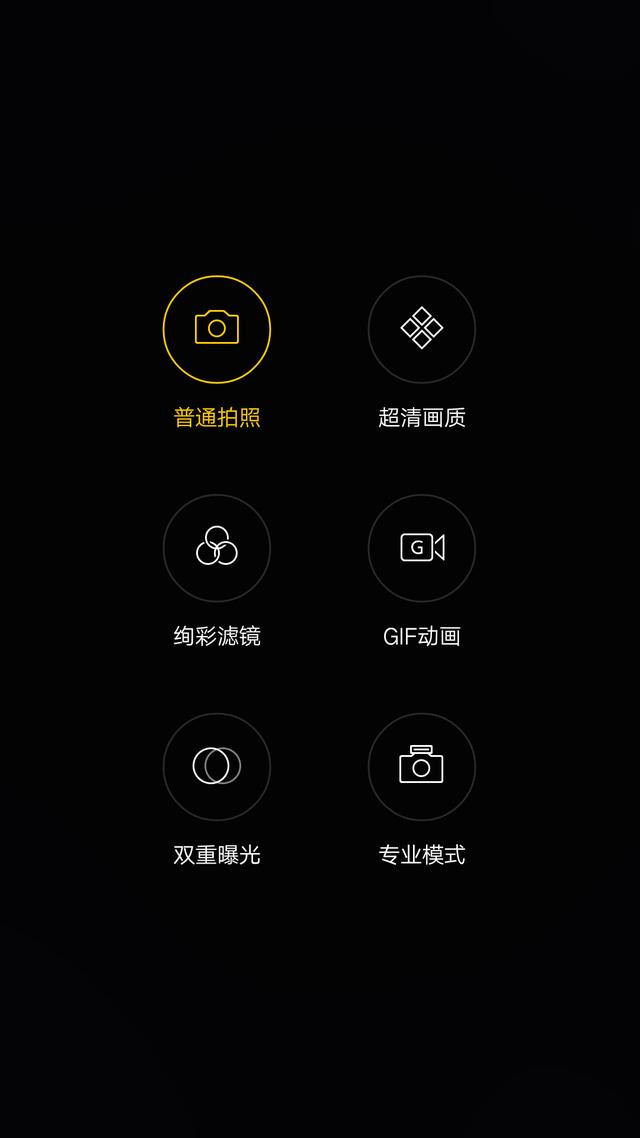Switch to 超清画质 mode
Image resolution: width=640 pixels, height=1138 pixels.
point(422,329)
